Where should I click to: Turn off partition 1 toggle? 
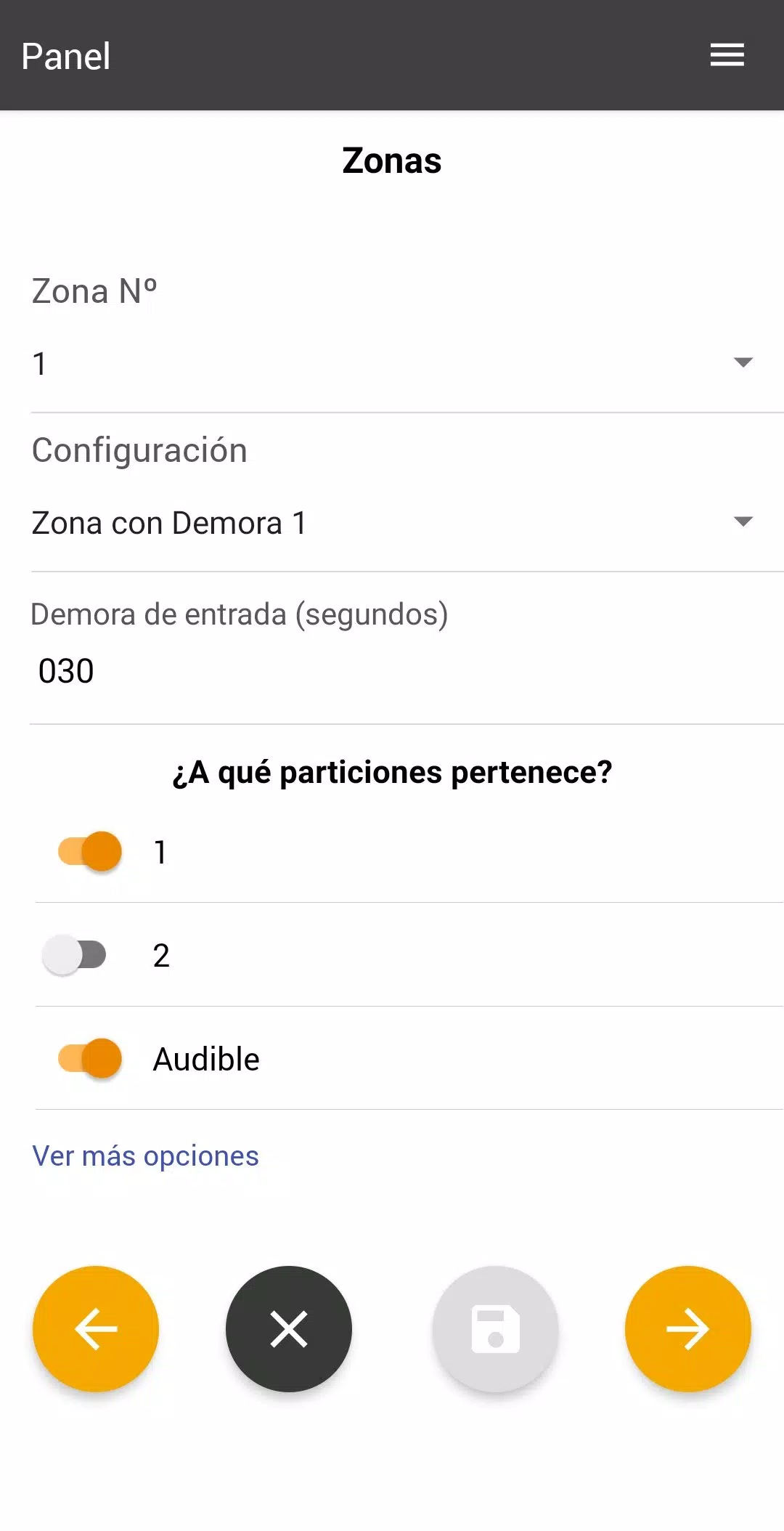89,851
